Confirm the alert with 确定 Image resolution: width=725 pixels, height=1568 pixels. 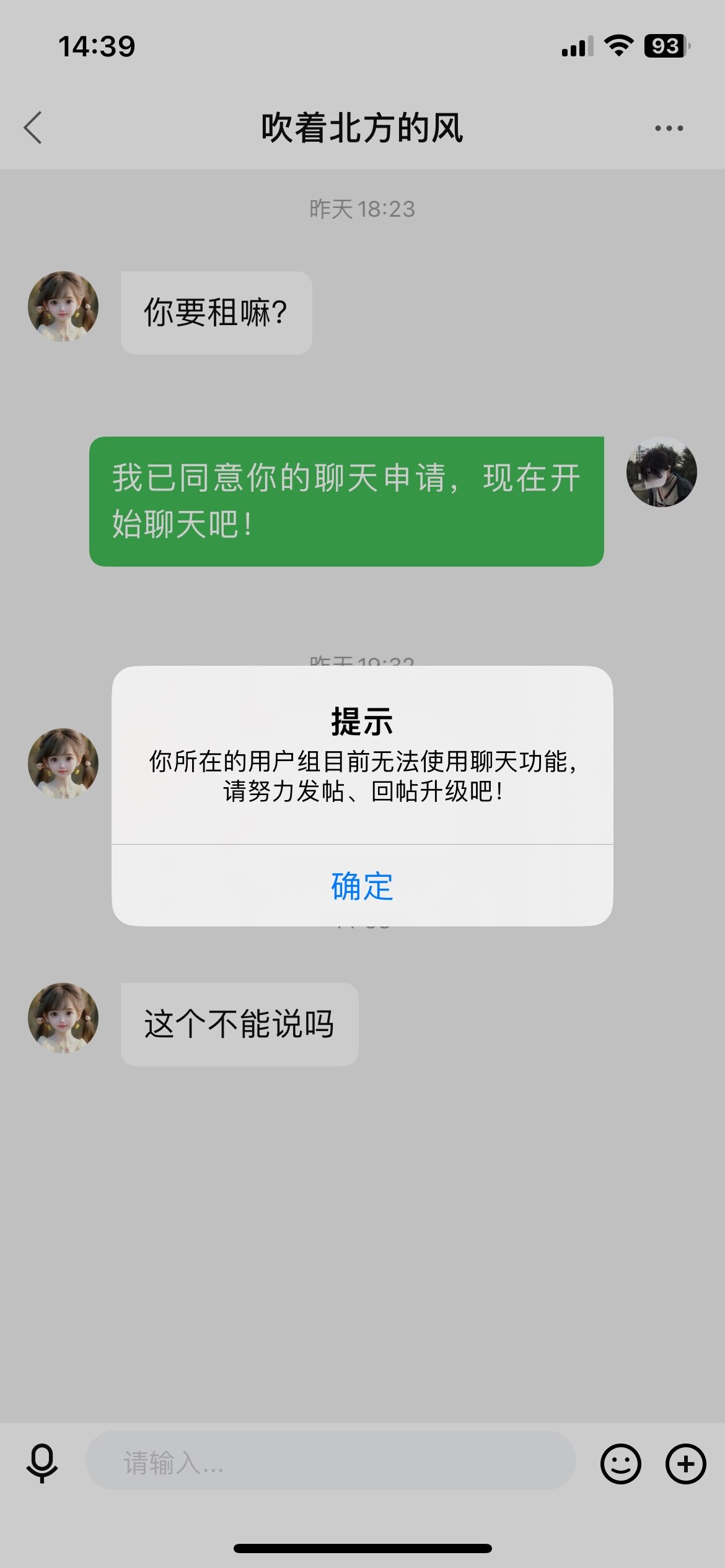click(362, 886)
